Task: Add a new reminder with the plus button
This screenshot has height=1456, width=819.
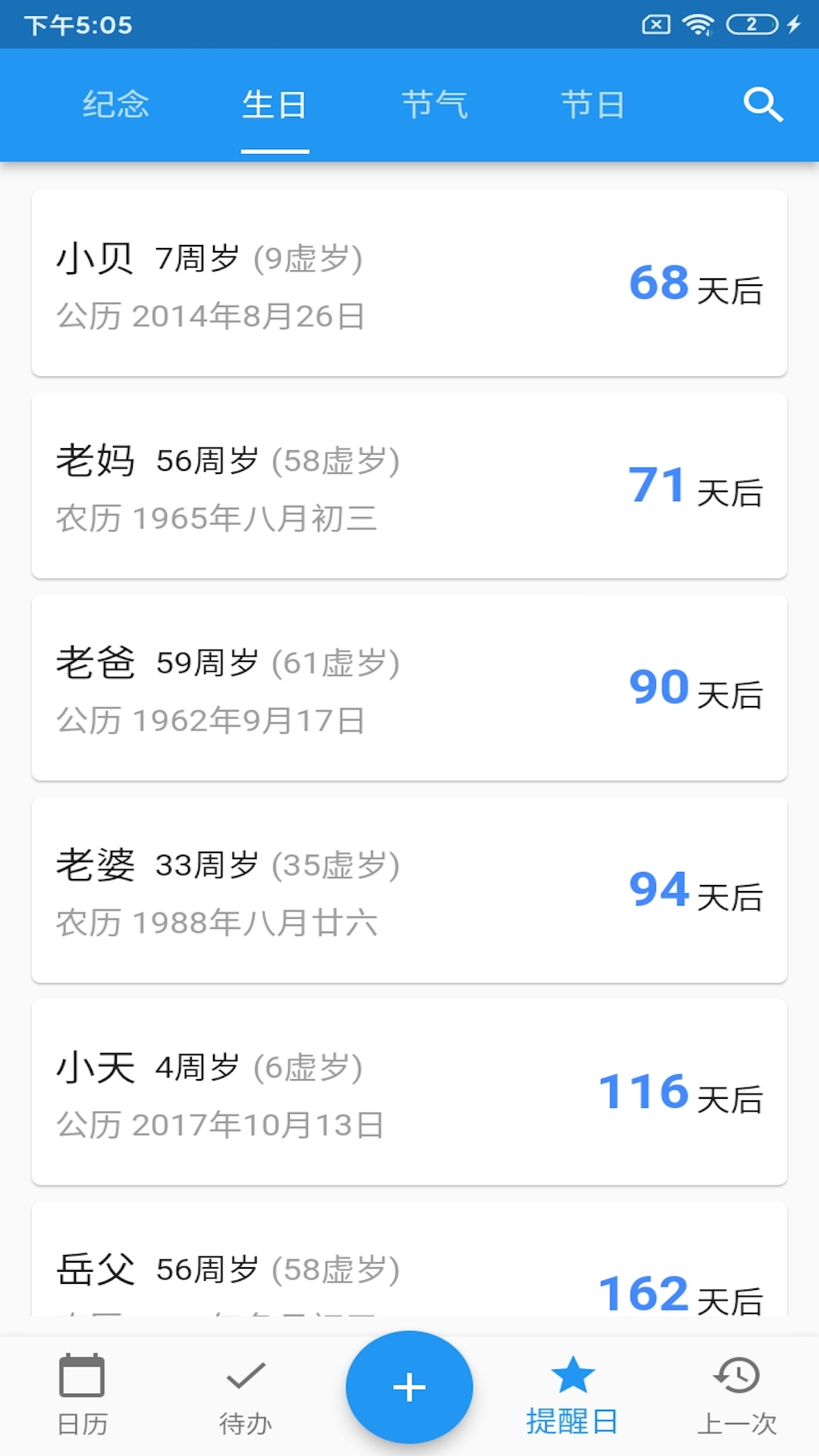Action: coord(409,1387)
